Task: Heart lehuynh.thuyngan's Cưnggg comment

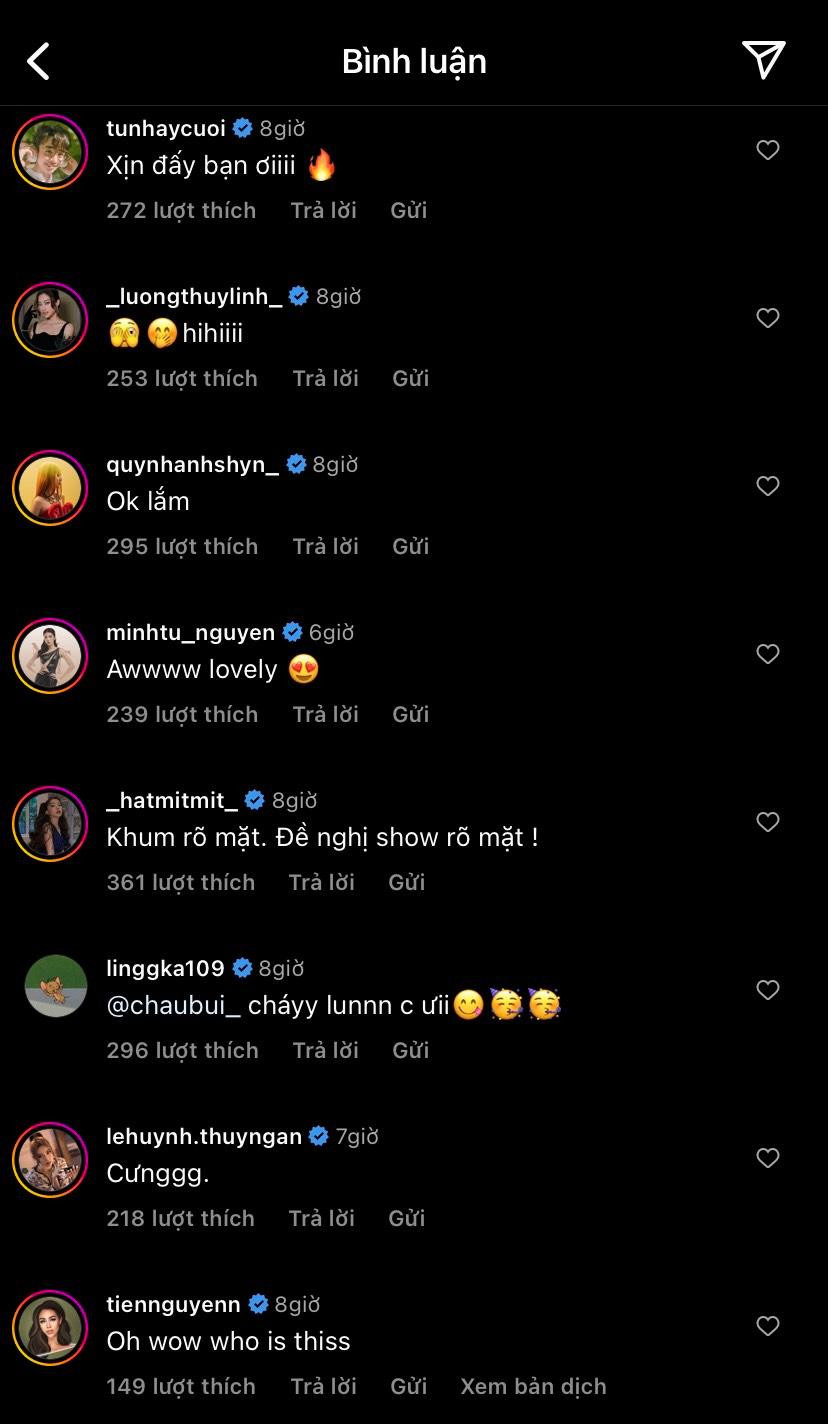Action: (x=767, y=1158)
